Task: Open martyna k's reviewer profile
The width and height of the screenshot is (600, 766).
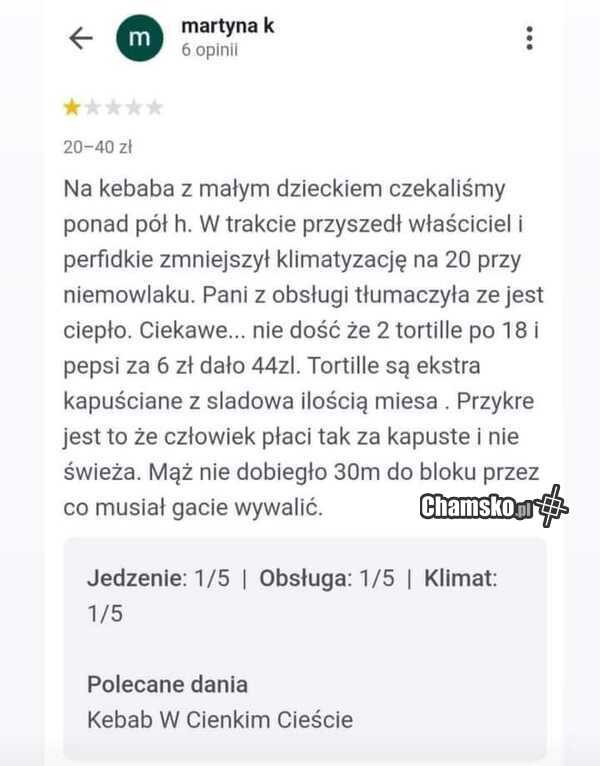Action: click(x=227, y=27)
